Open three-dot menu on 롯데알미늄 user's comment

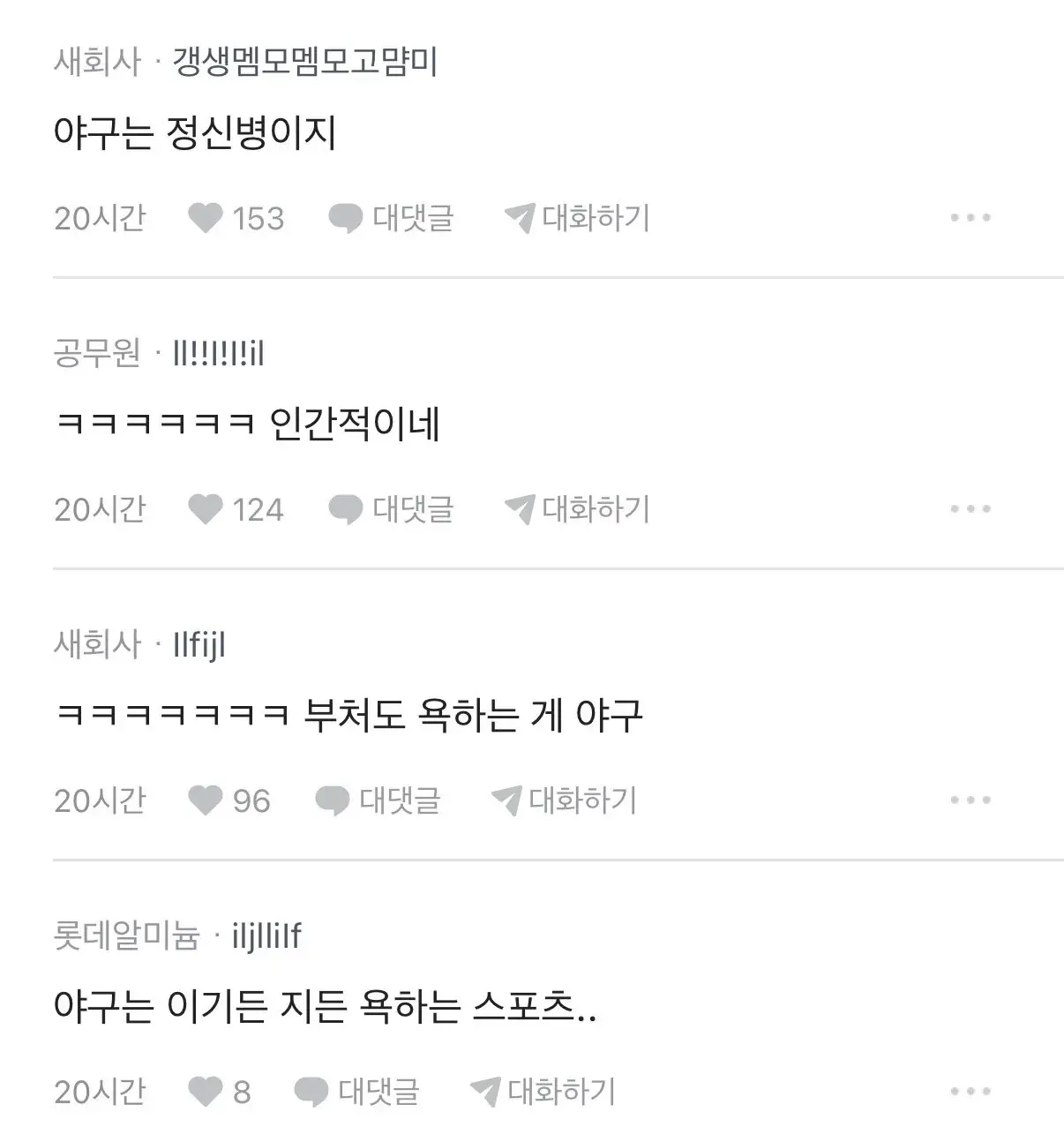point(970,1092)
